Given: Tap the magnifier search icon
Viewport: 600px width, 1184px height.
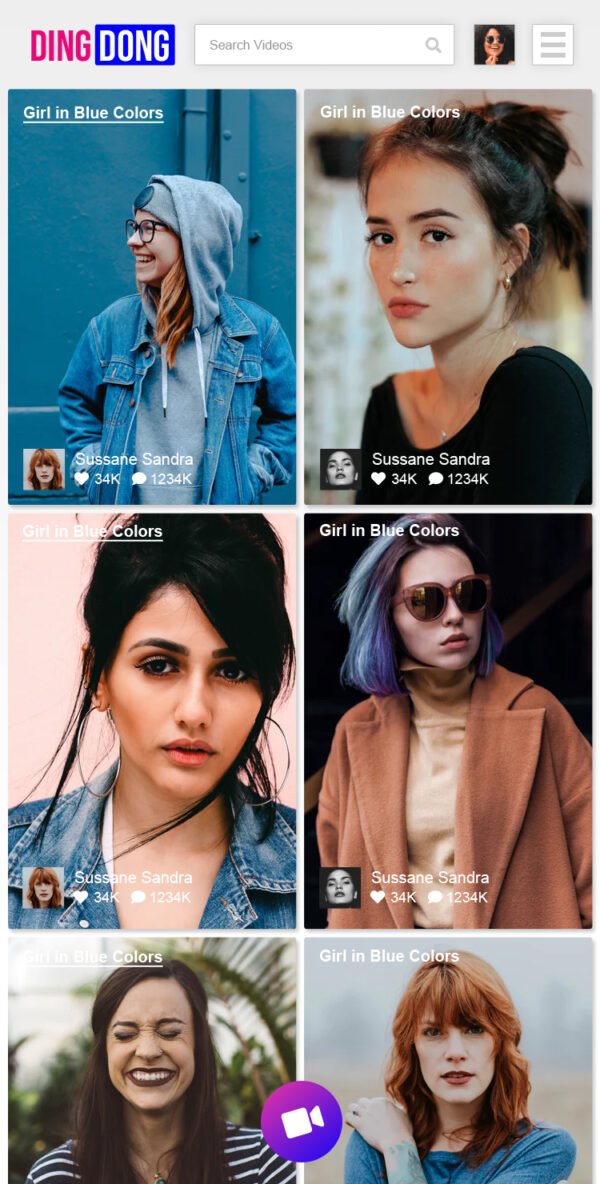Looking at the screenshot, I should tap(433, 45).
